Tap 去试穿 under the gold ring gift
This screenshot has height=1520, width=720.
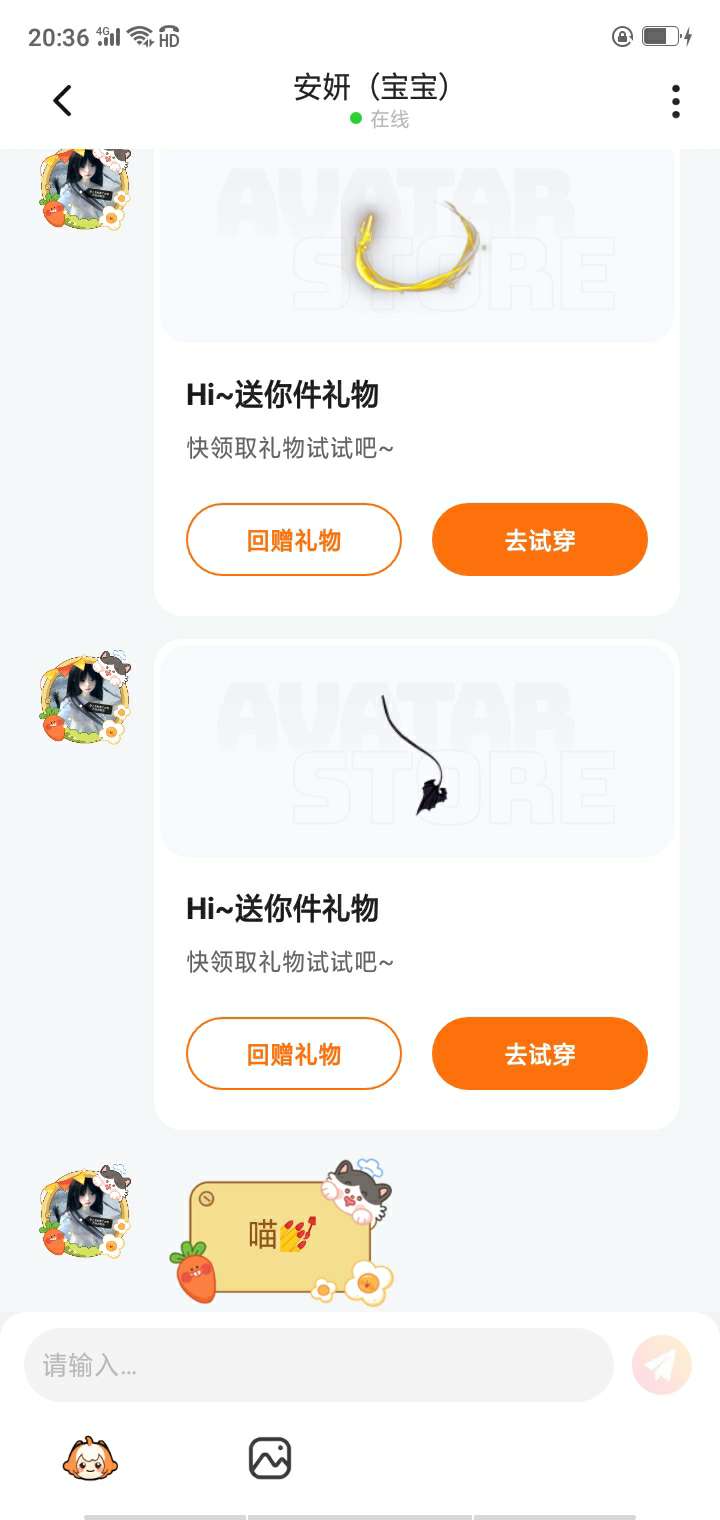(539, 540)
